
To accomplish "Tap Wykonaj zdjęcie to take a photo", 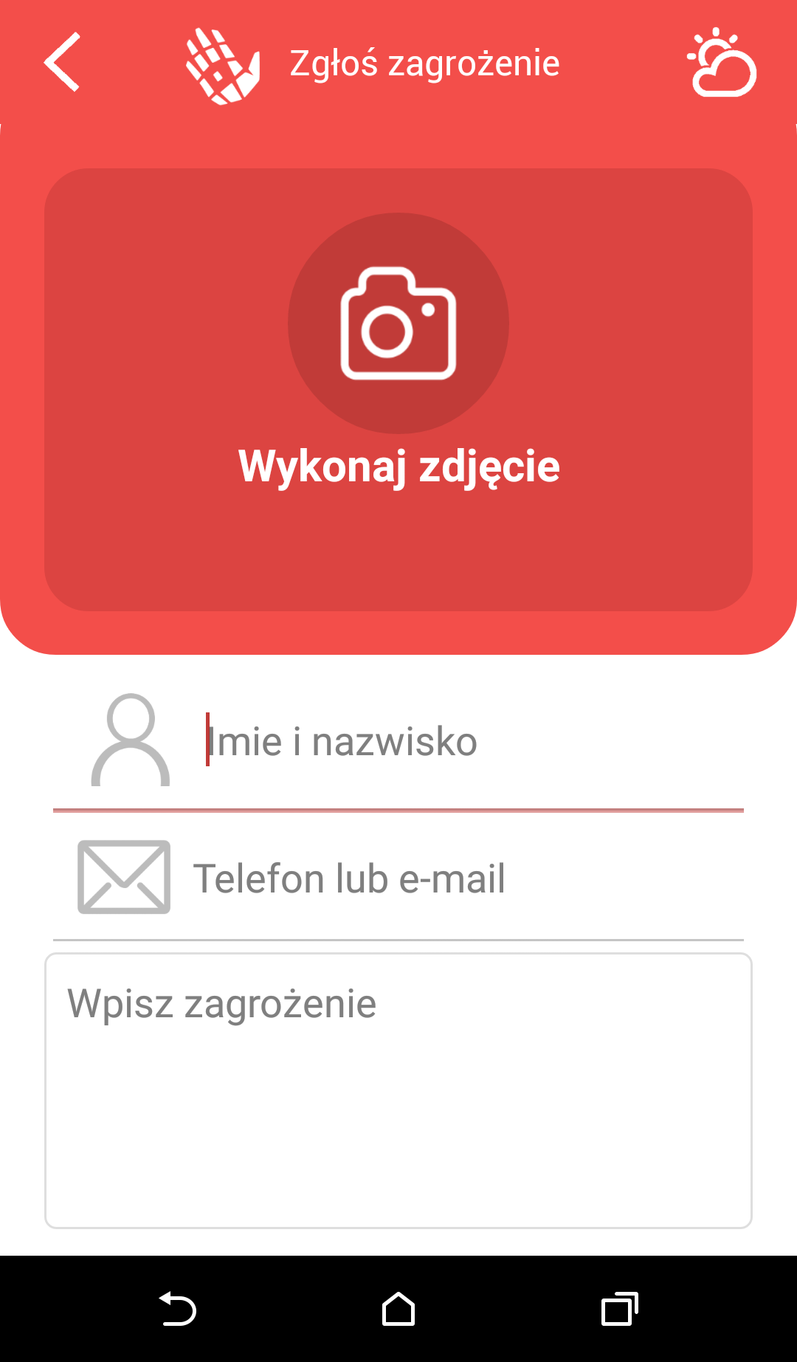I will click(x=398, y=390).
